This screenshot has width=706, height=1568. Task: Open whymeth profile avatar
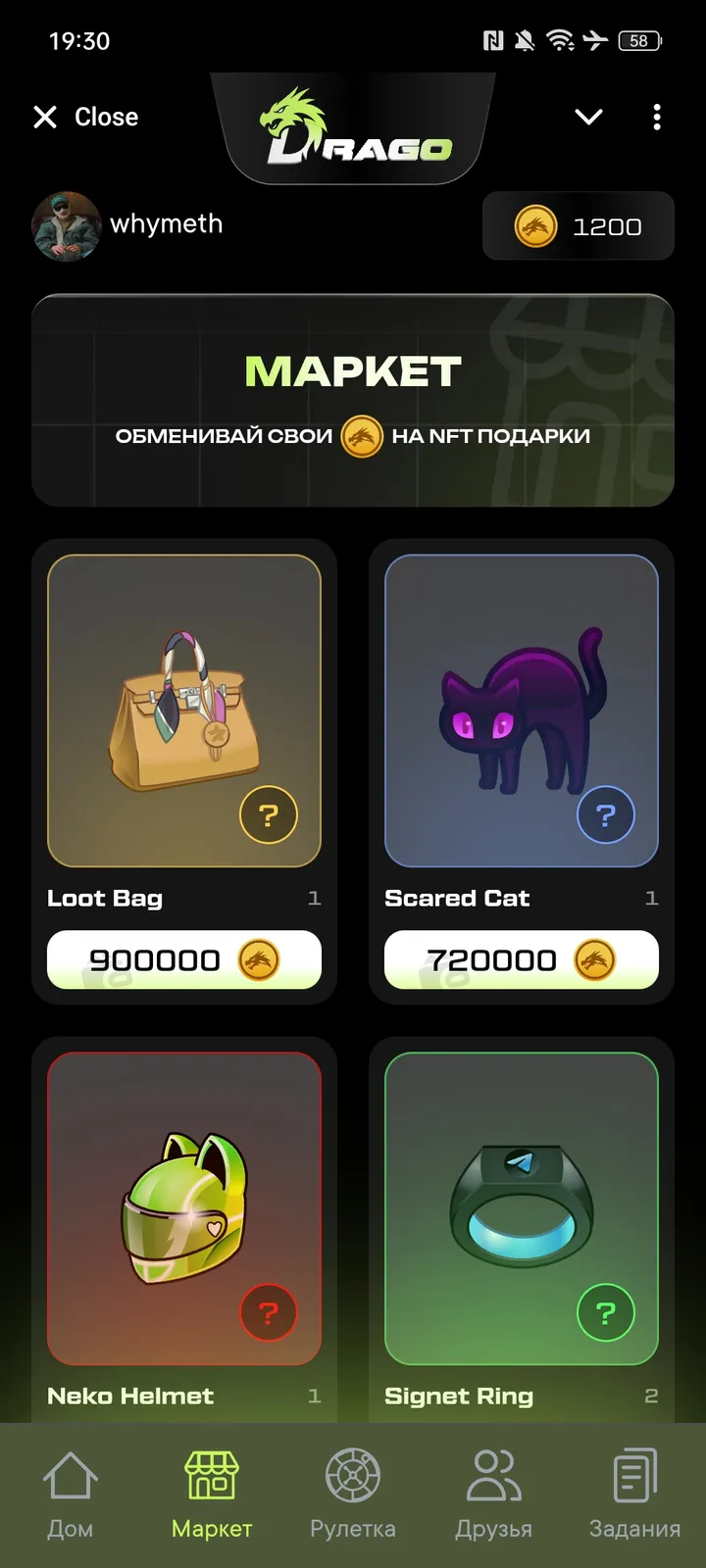click(x=67, y=226)
